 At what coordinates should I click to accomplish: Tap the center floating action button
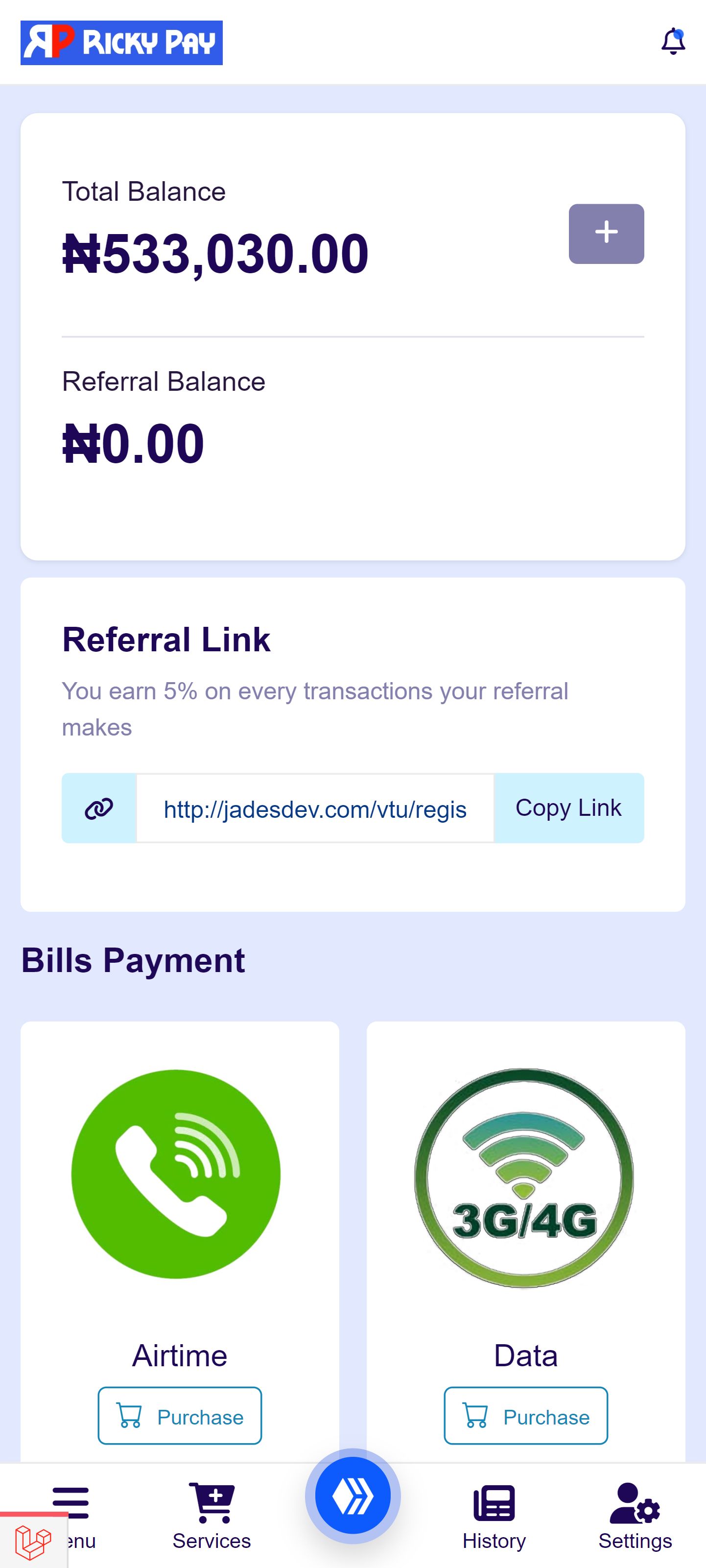(x=353, y=1496)
